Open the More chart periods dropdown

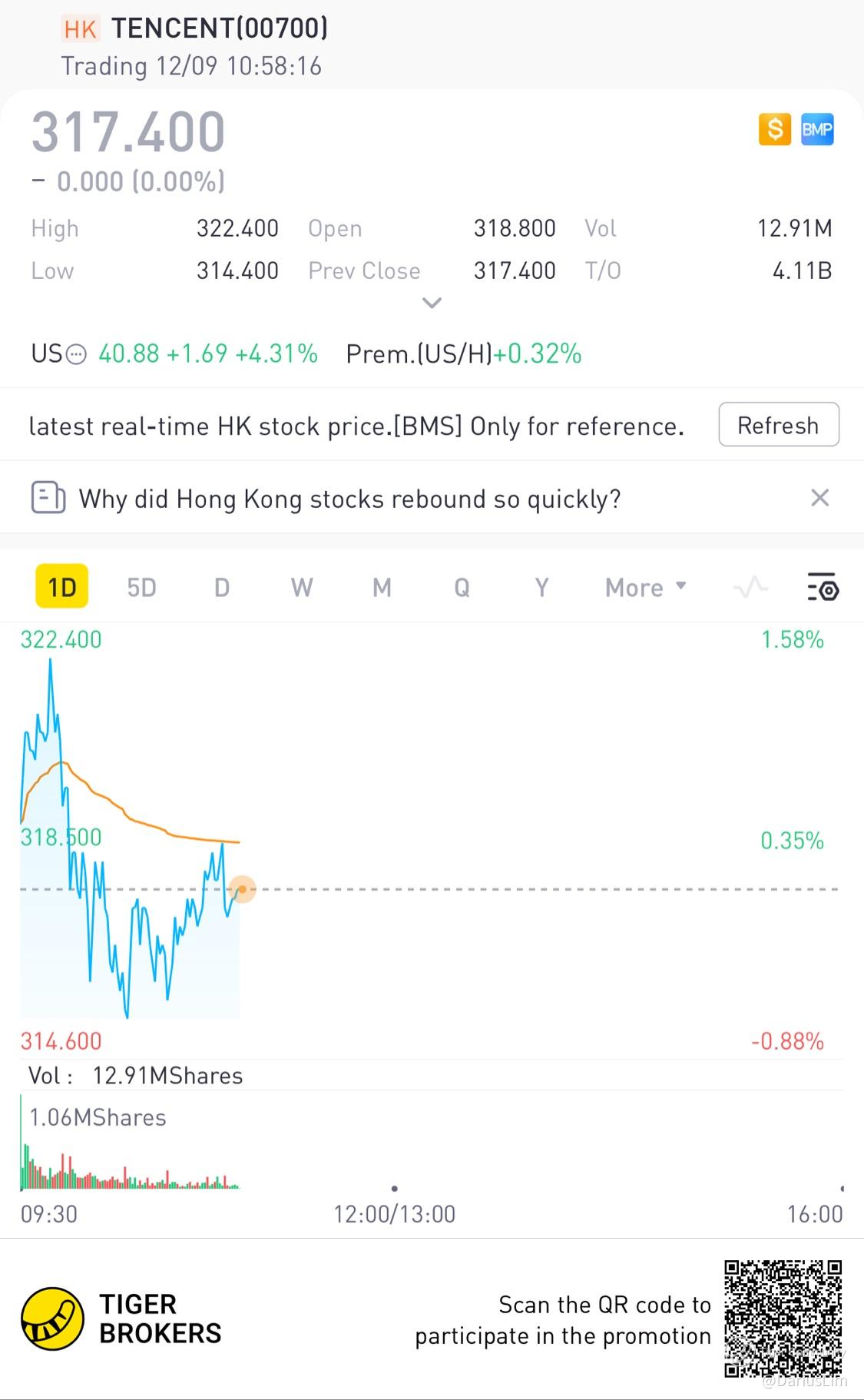[x=645, y=588]
